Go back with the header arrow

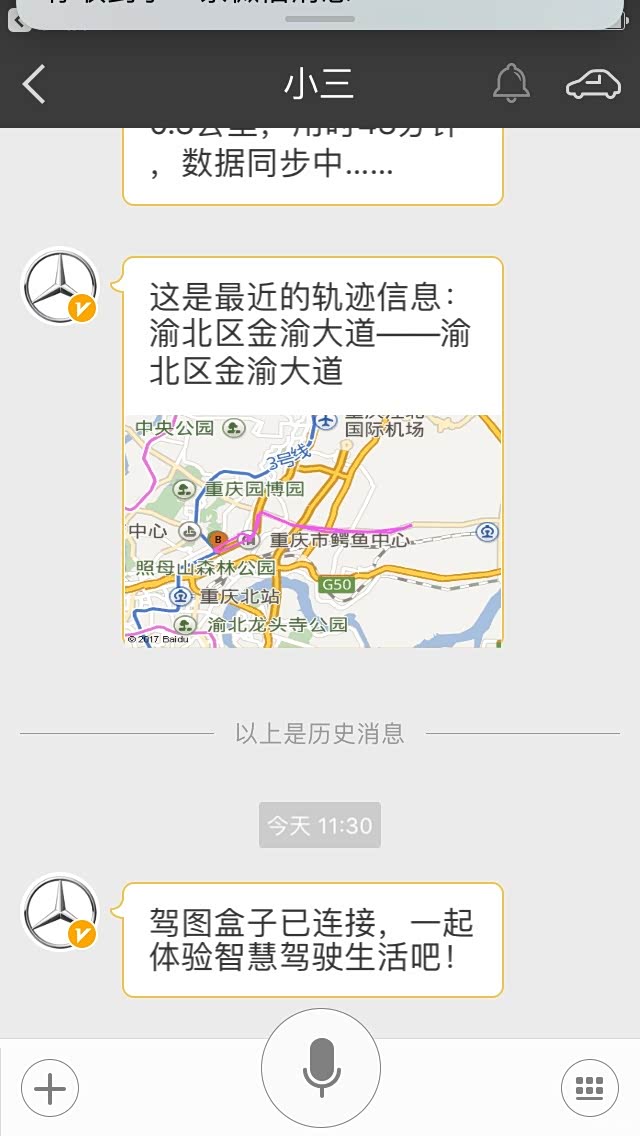click(34, 84)
